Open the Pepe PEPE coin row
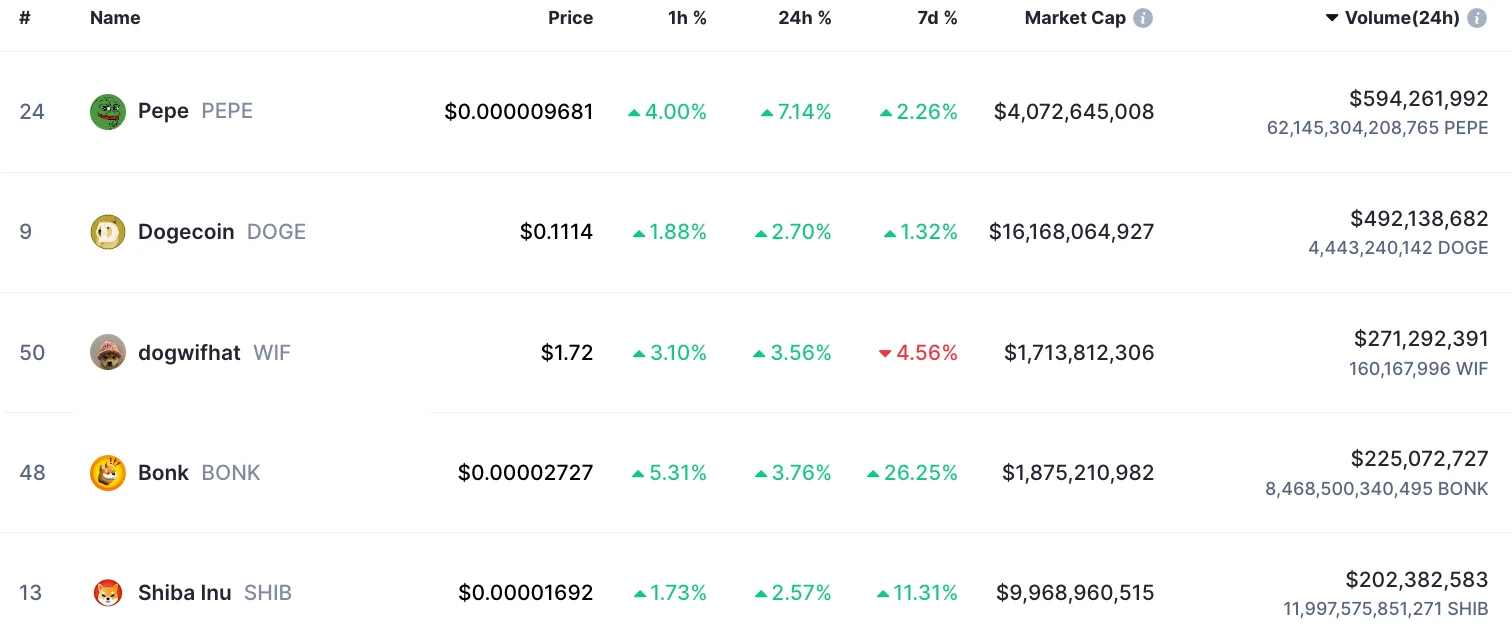This screenshot has height=636, width=1512. coord(163,111)
